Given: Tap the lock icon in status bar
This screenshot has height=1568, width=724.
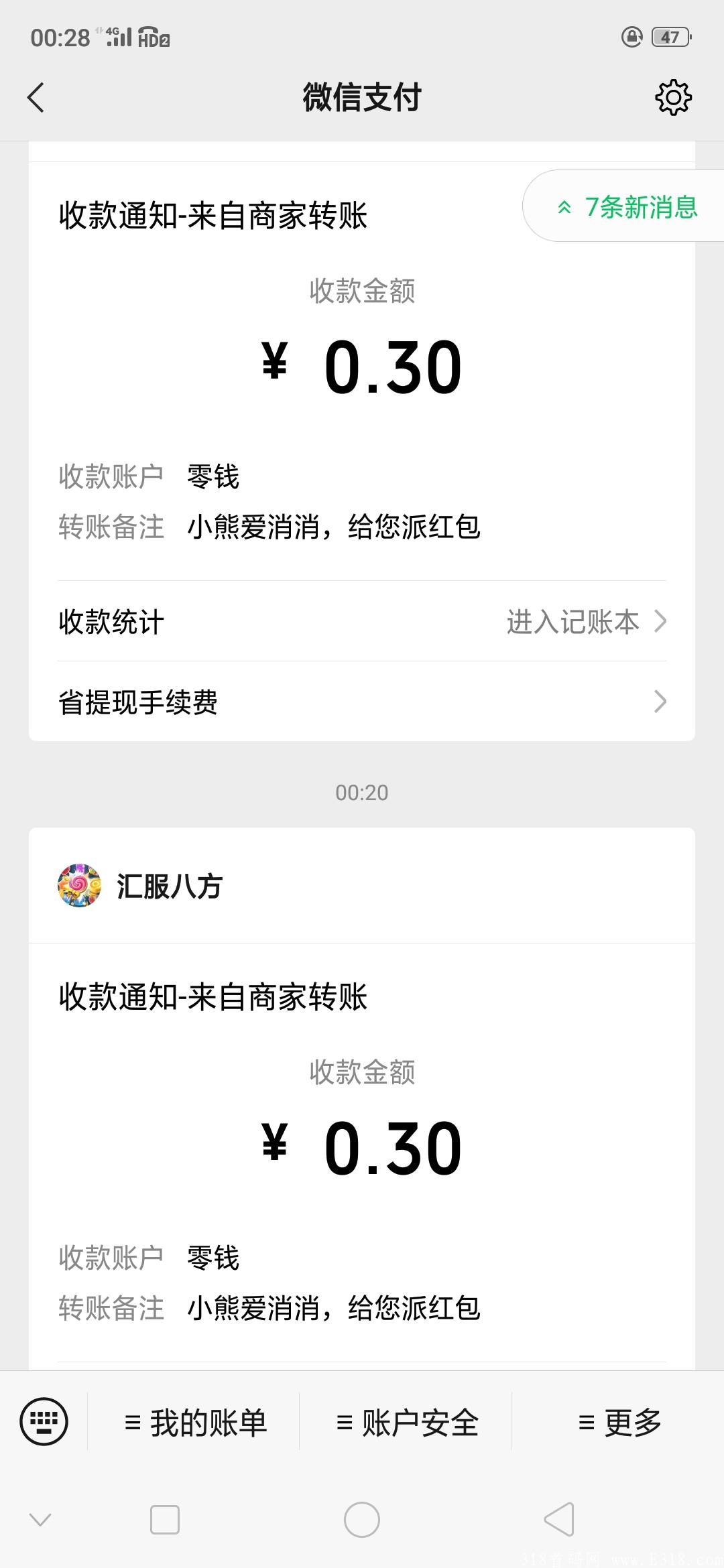Looking at the screenshot, I should (631, 38).
